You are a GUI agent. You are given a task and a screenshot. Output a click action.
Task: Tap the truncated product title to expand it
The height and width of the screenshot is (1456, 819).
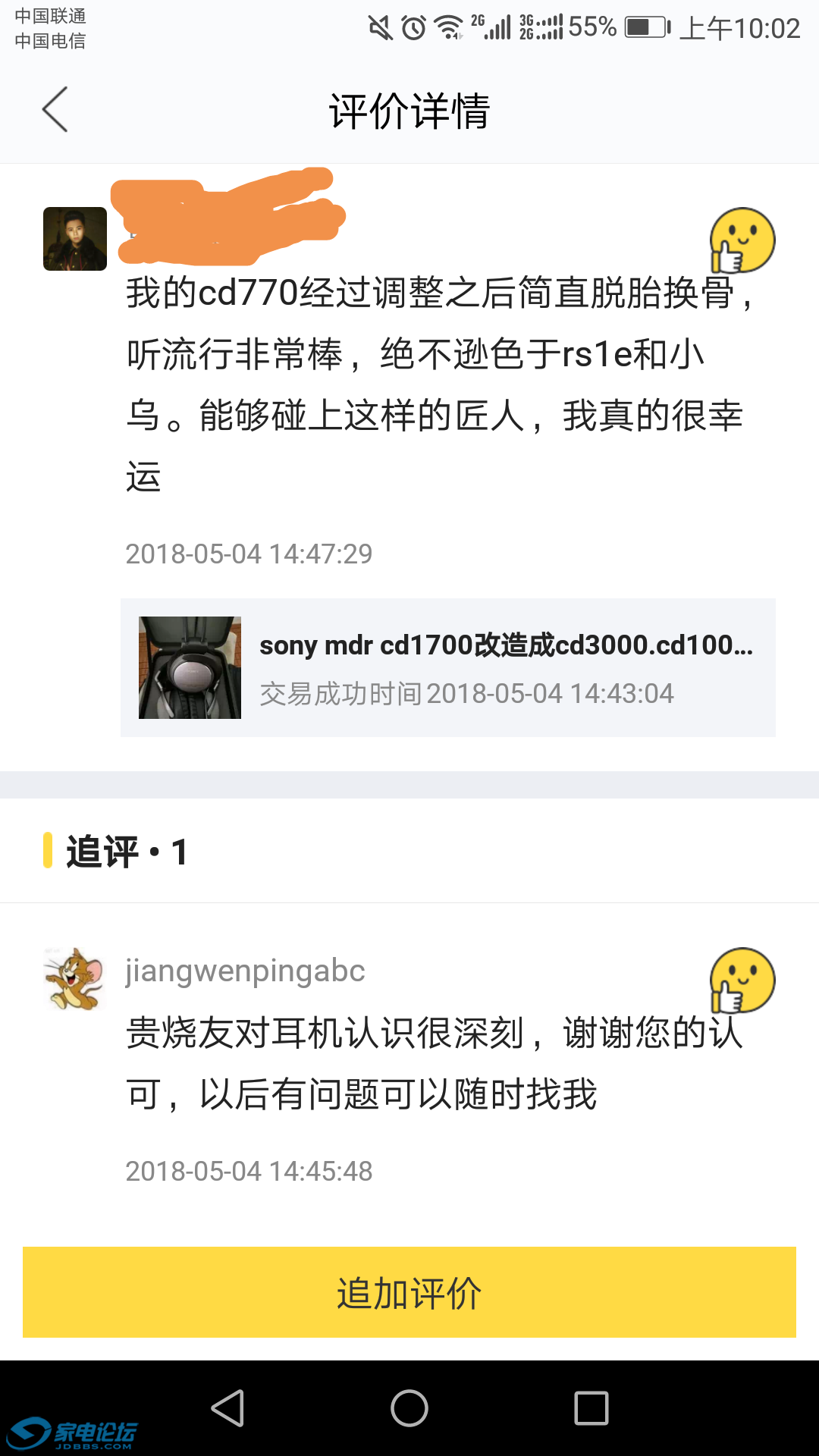[508, 645]
